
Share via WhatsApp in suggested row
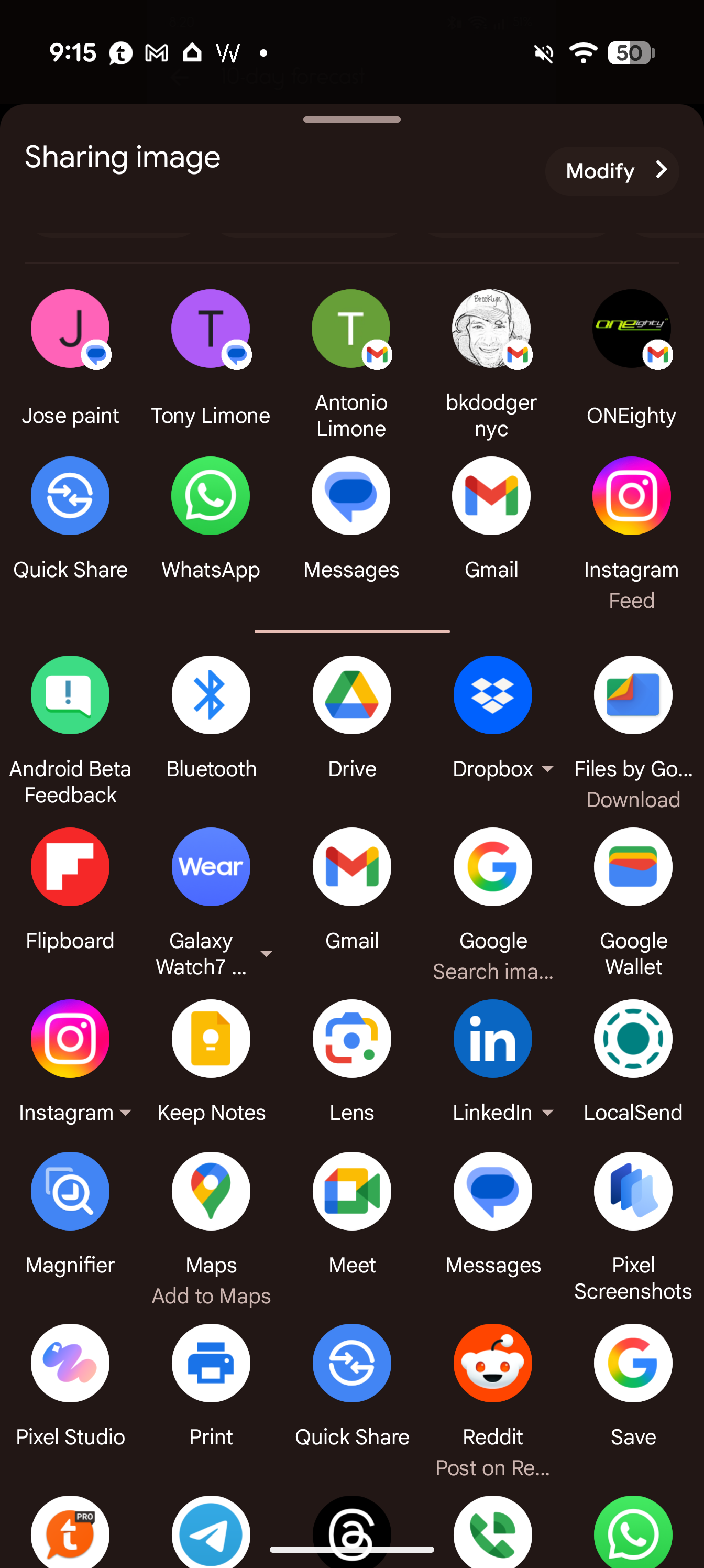[211, 496]
